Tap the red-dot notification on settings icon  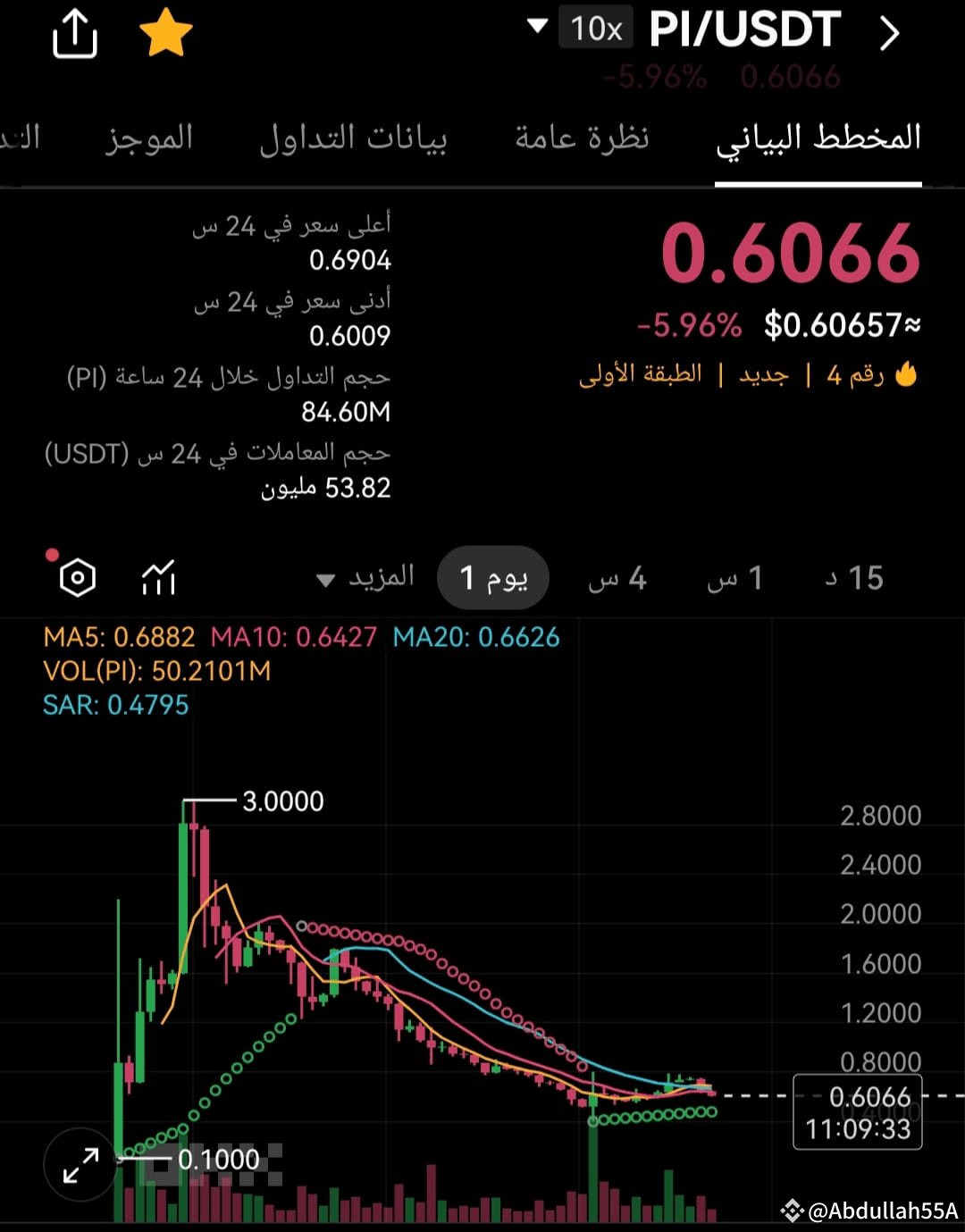[x=53, y=554]
